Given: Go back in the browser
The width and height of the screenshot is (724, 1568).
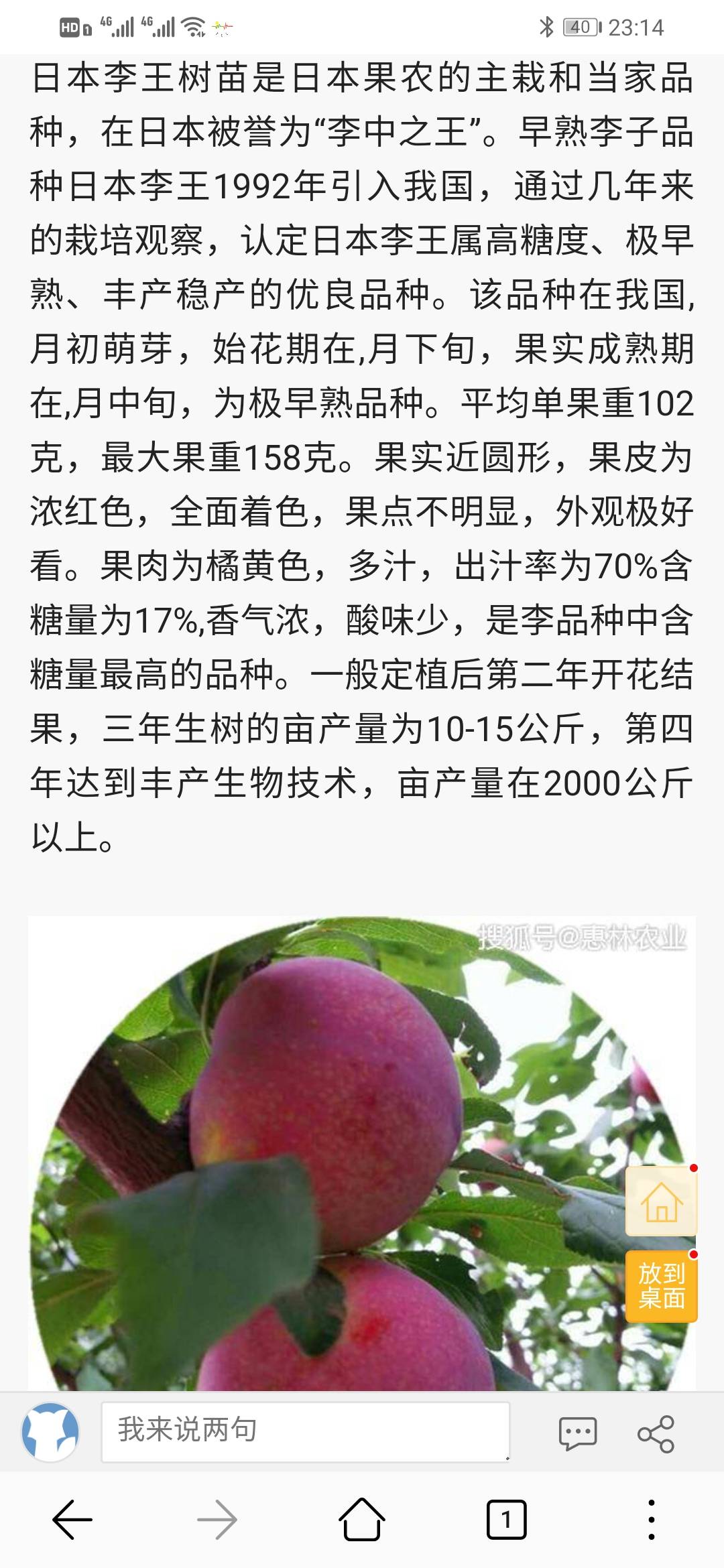Looking at the screenshot, I should (x=72, y=1520).
